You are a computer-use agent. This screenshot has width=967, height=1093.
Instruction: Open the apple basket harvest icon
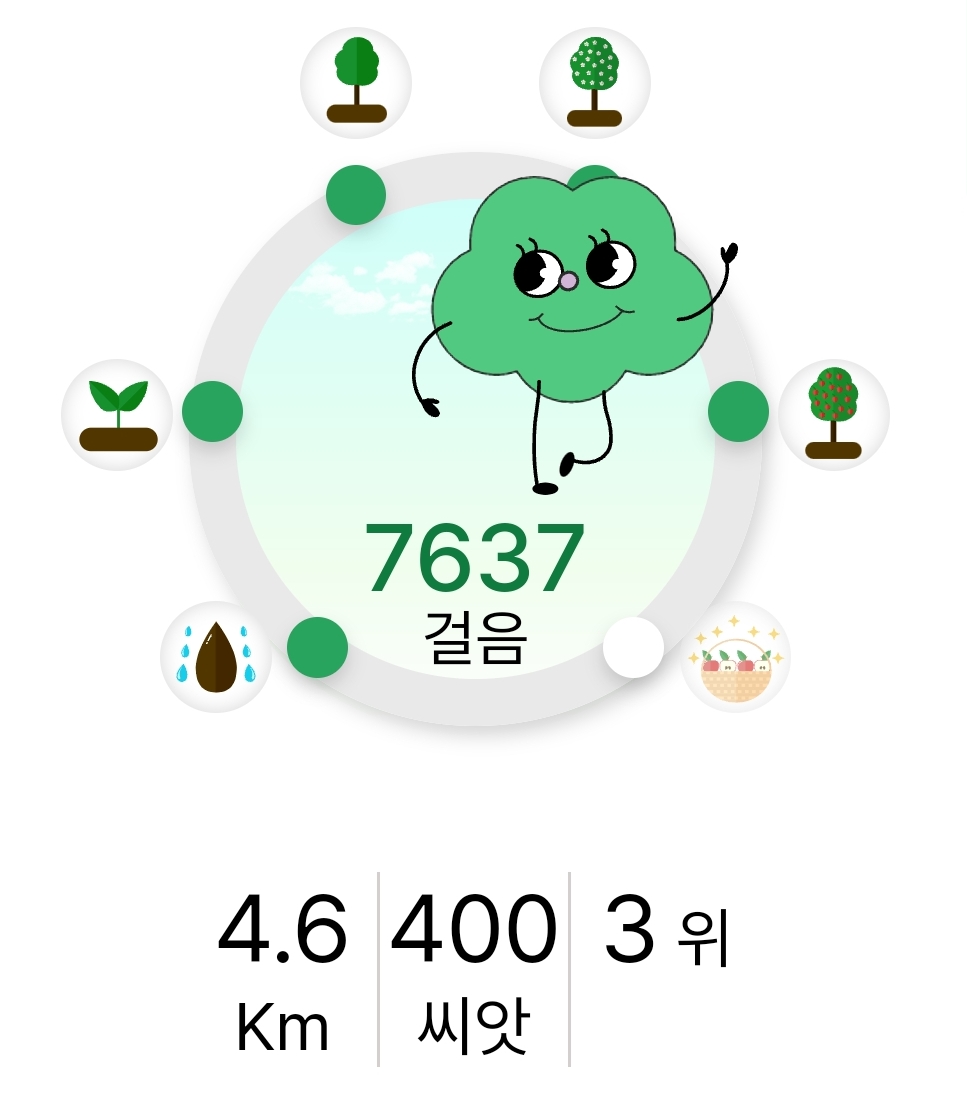(736, 657)
